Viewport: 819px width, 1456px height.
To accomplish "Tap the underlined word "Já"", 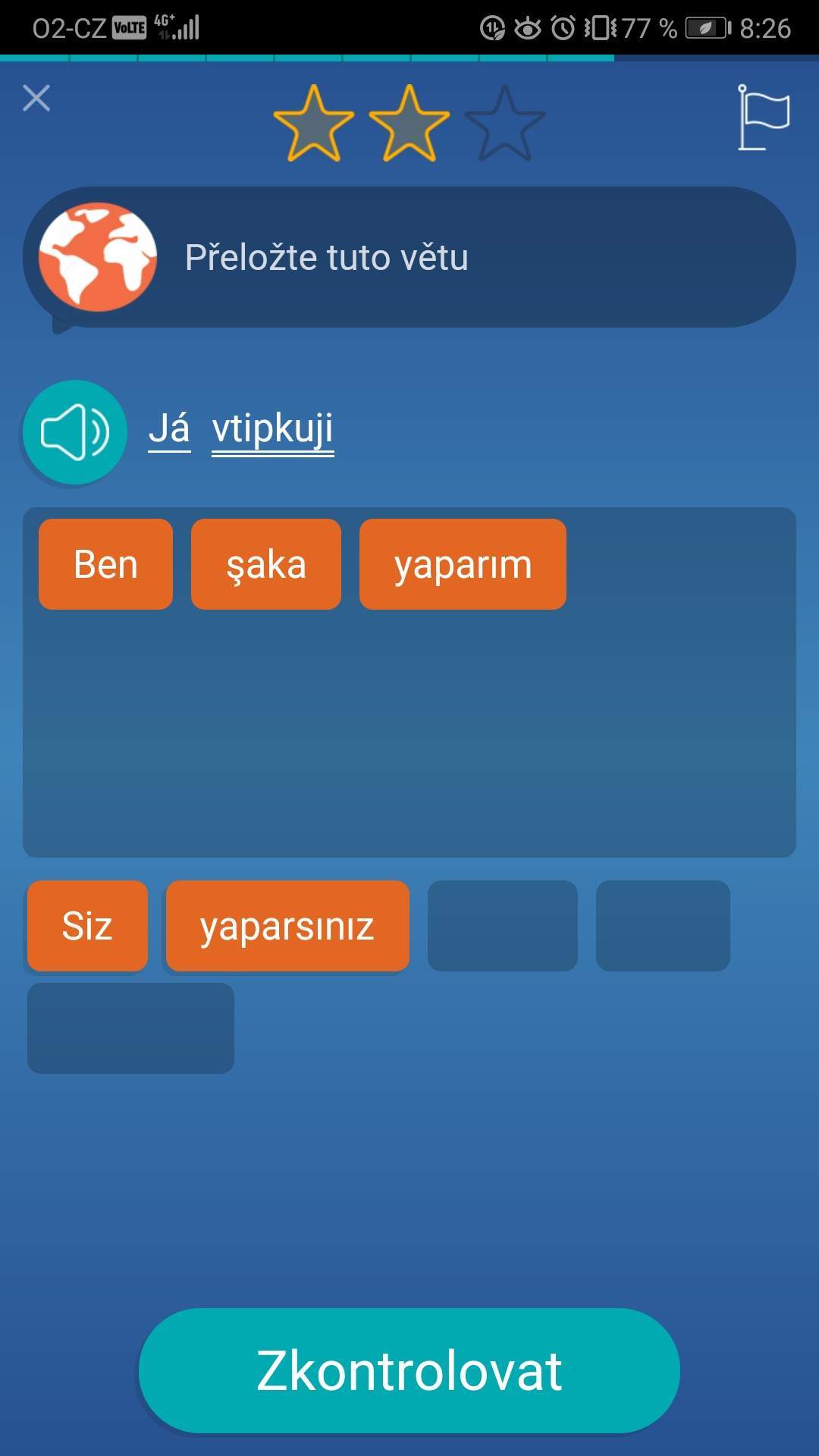I will click(169, 429).
